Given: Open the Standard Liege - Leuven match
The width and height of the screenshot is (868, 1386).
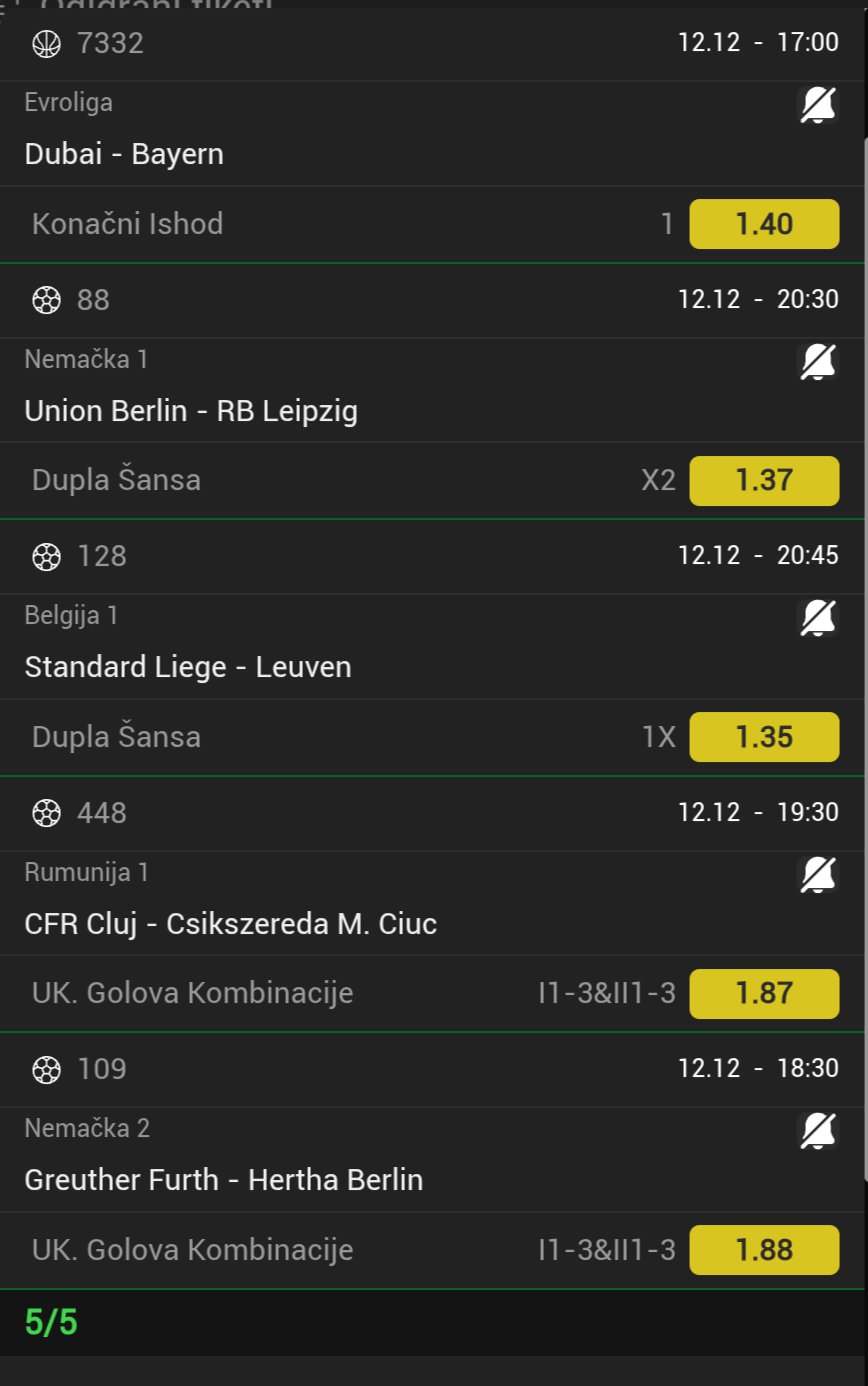Looking at the screenshot, I should tap(188, 667).
